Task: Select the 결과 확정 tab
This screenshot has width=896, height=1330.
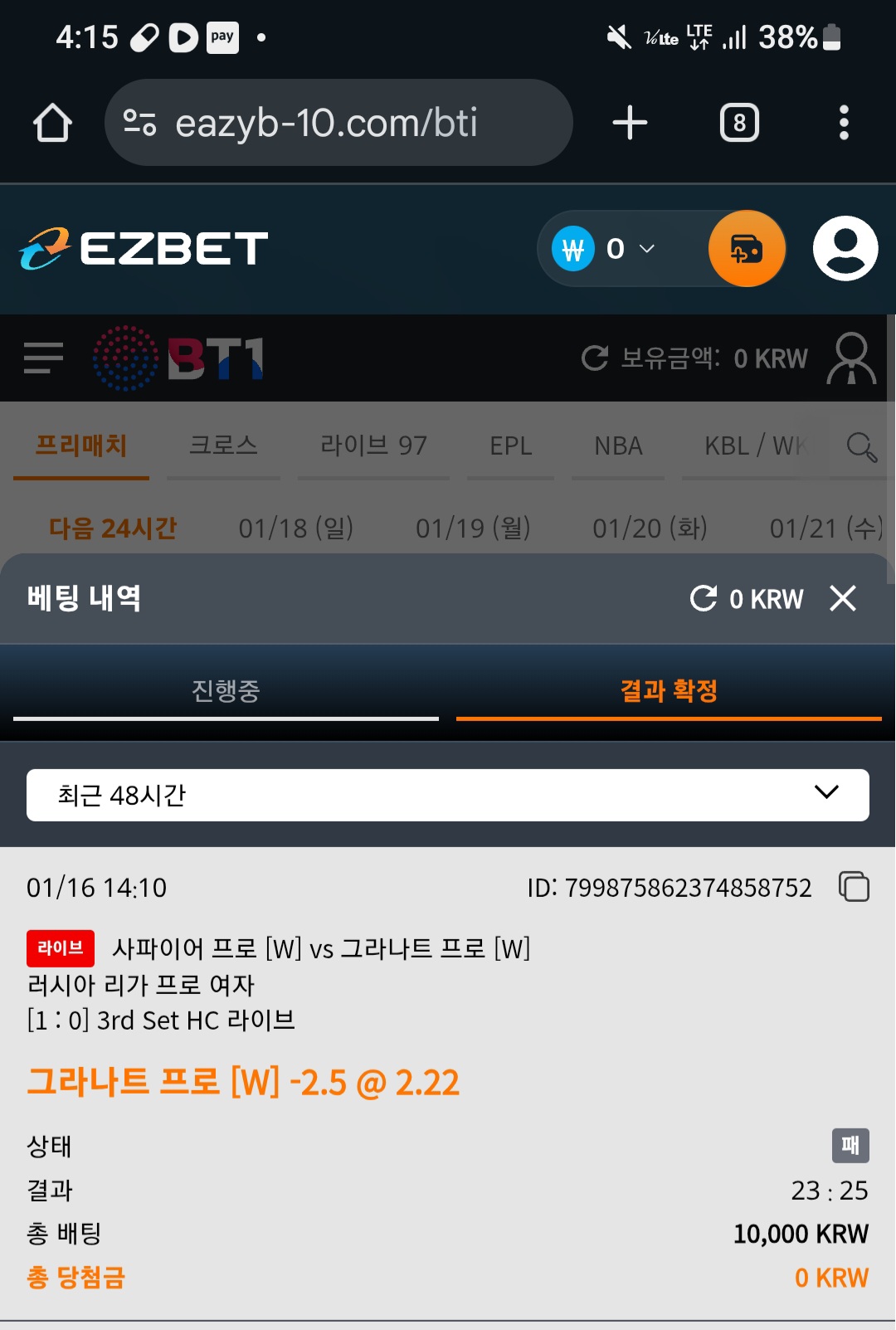Action: click(669, 690)
